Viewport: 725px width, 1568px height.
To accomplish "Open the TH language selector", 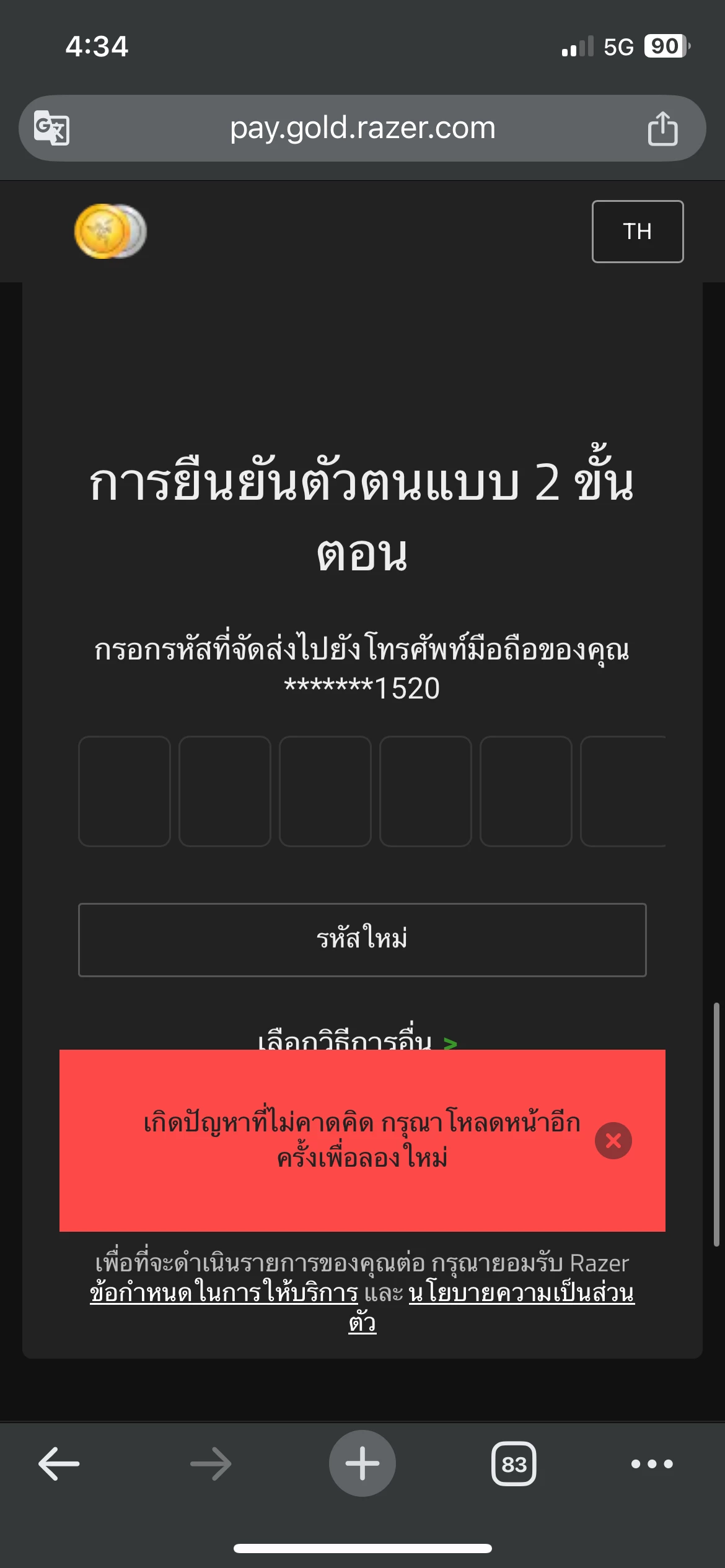I will tap(637, 231).
